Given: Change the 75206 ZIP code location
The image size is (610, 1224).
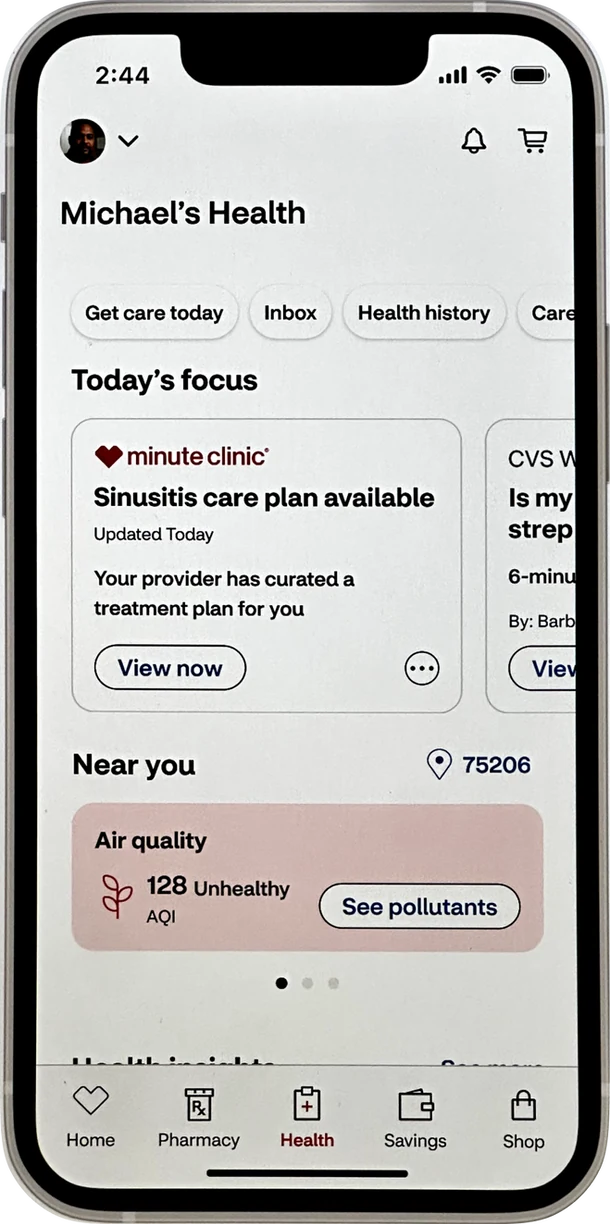Looking at the screenshot, I should coord(479,765).
